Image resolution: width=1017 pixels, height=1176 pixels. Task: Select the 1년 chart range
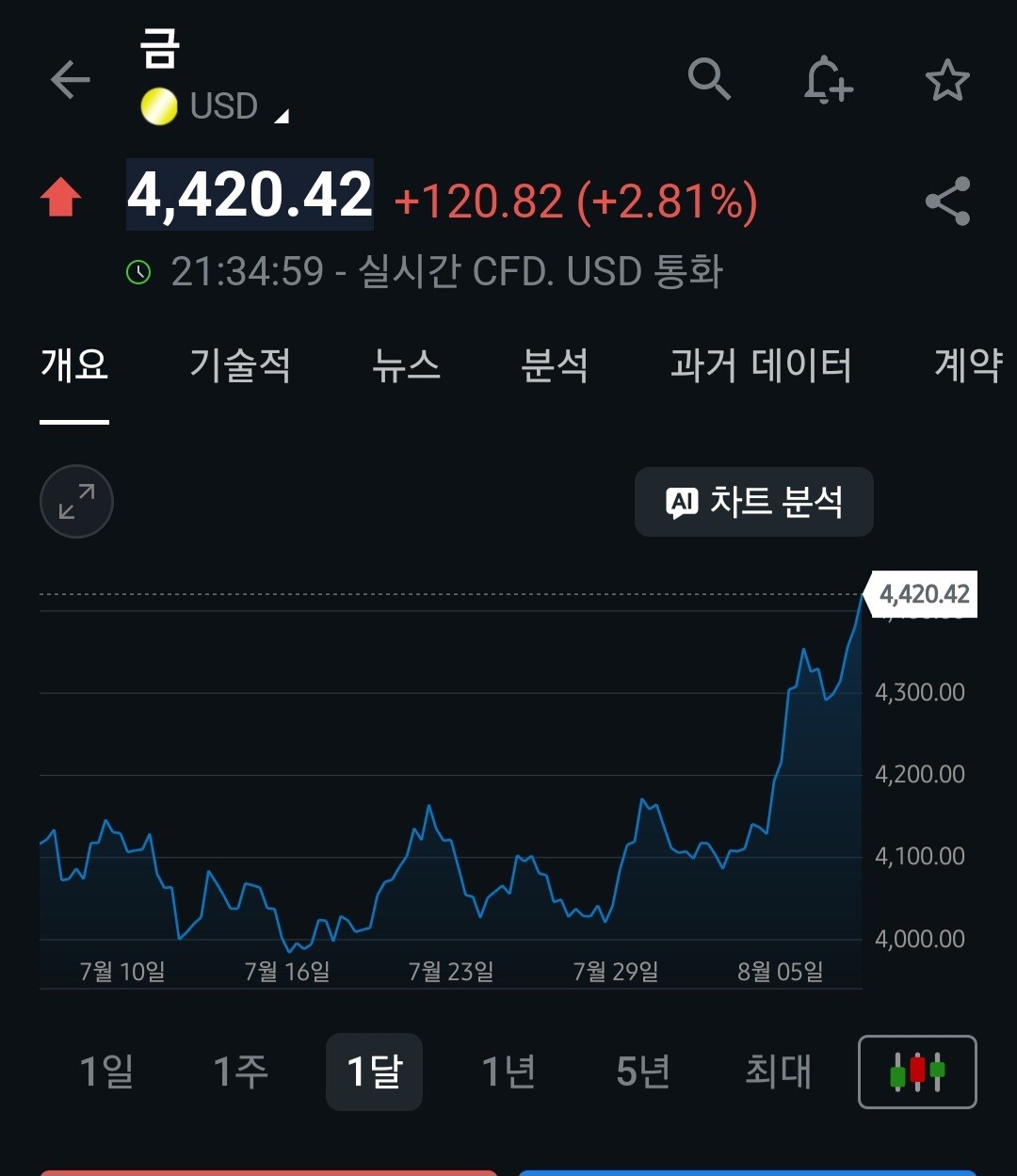point(508,1071)
